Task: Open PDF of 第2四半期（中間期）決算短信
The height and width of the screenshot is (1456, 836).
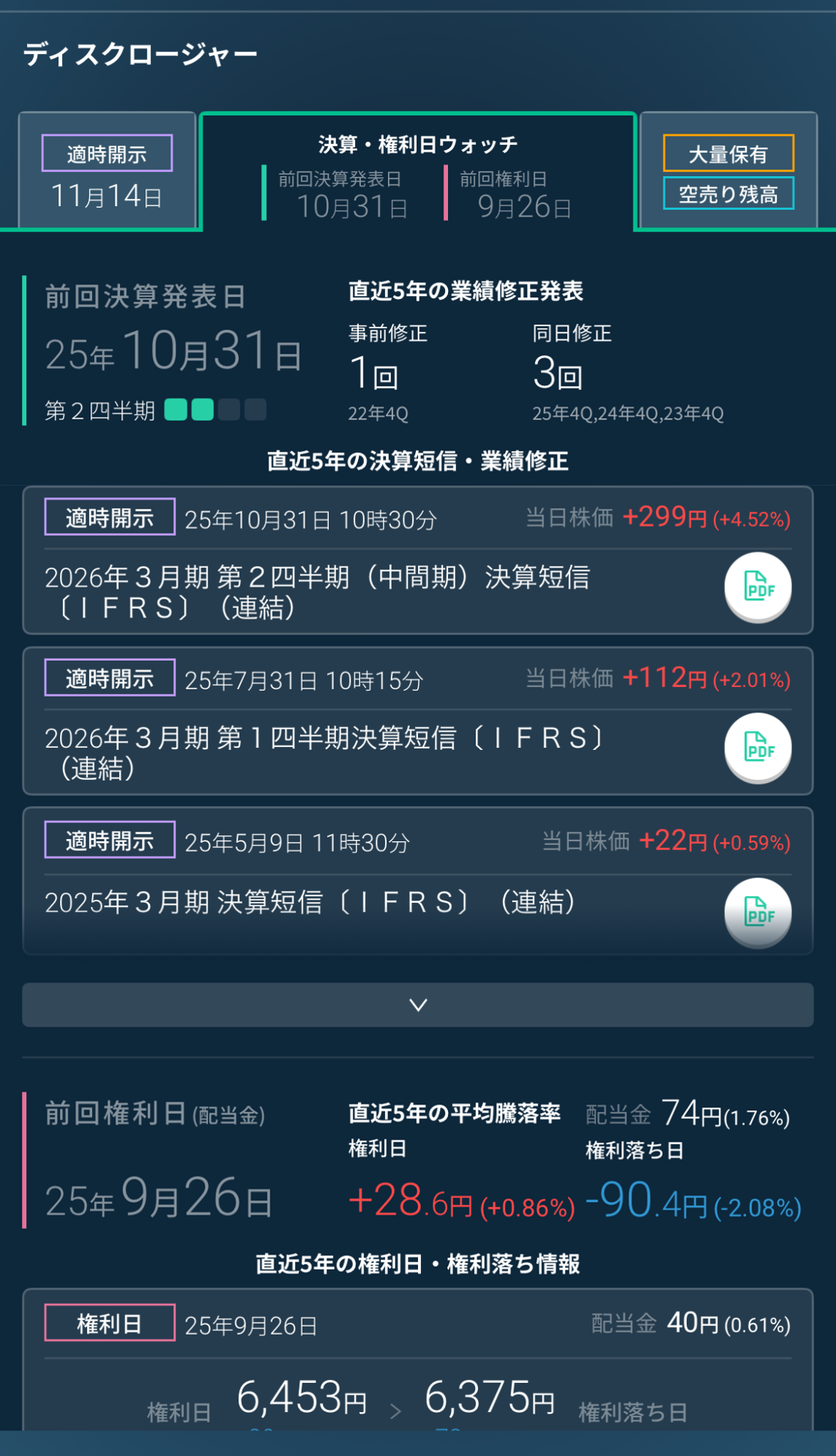Action: [x=759, y=587]
